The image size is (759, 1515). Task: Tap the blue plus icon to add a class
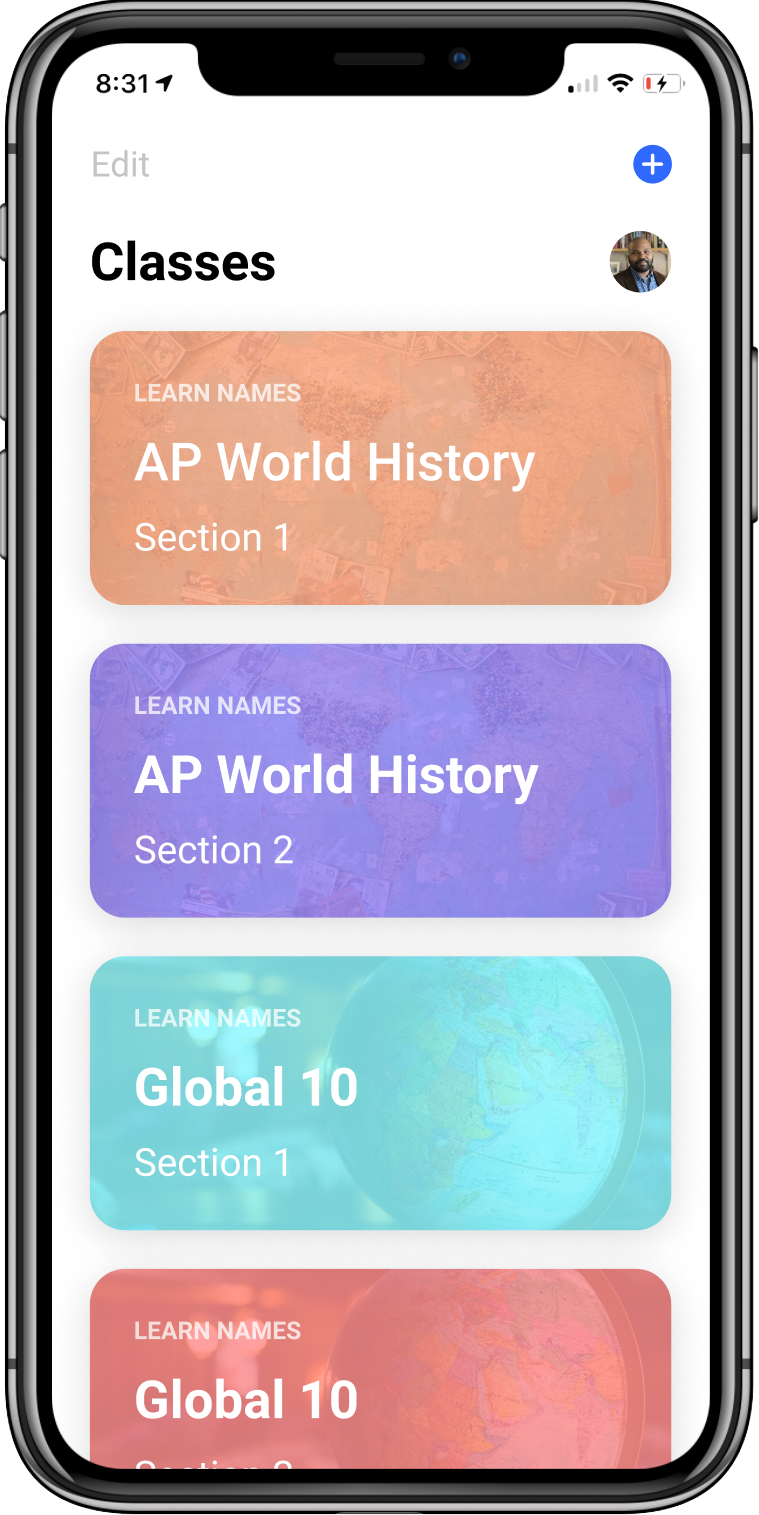tap(651, 165)
